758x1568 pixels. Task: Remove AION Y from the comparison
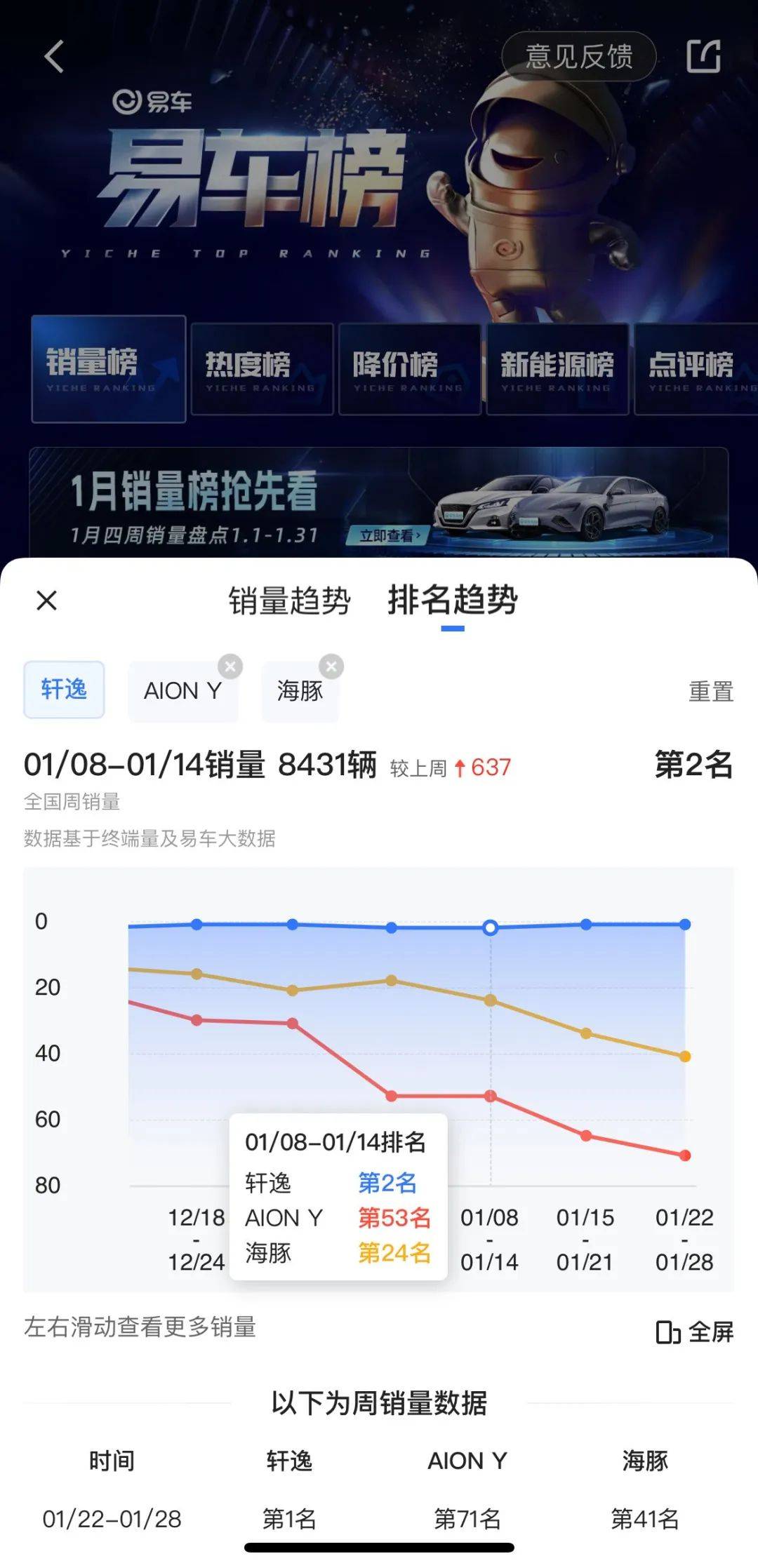(x=230, y=666)
